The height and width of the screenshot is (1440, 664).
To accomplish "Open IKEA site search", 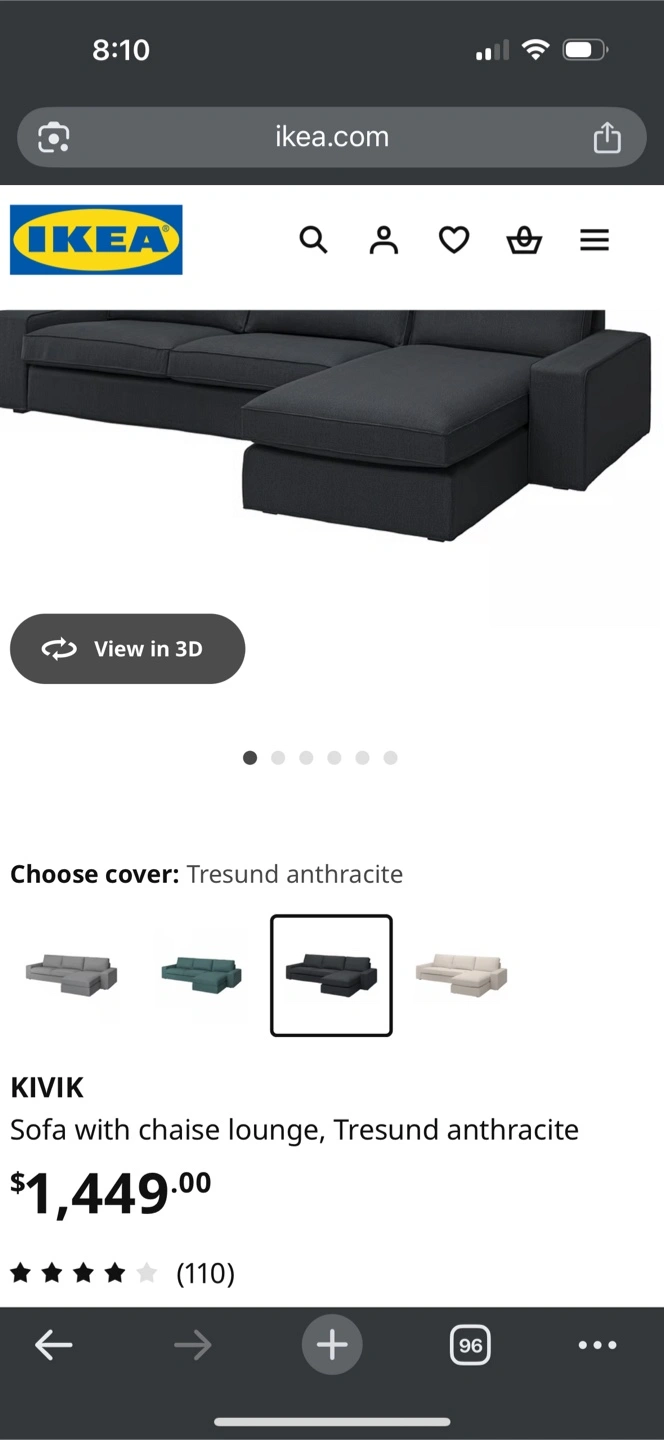I will (x=313, y=240).
